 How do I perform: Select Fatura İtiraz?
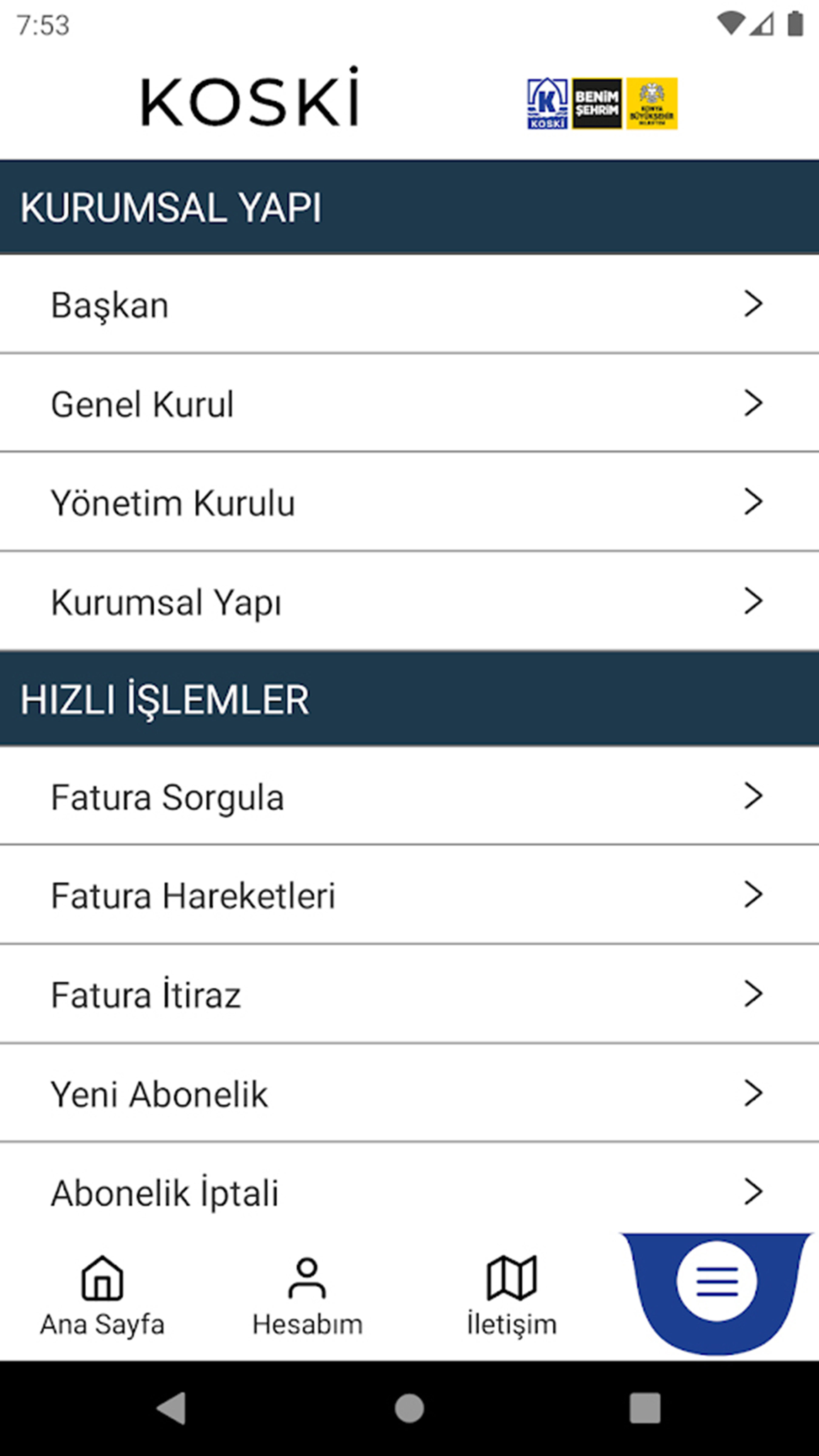click(x=409, y=994)
